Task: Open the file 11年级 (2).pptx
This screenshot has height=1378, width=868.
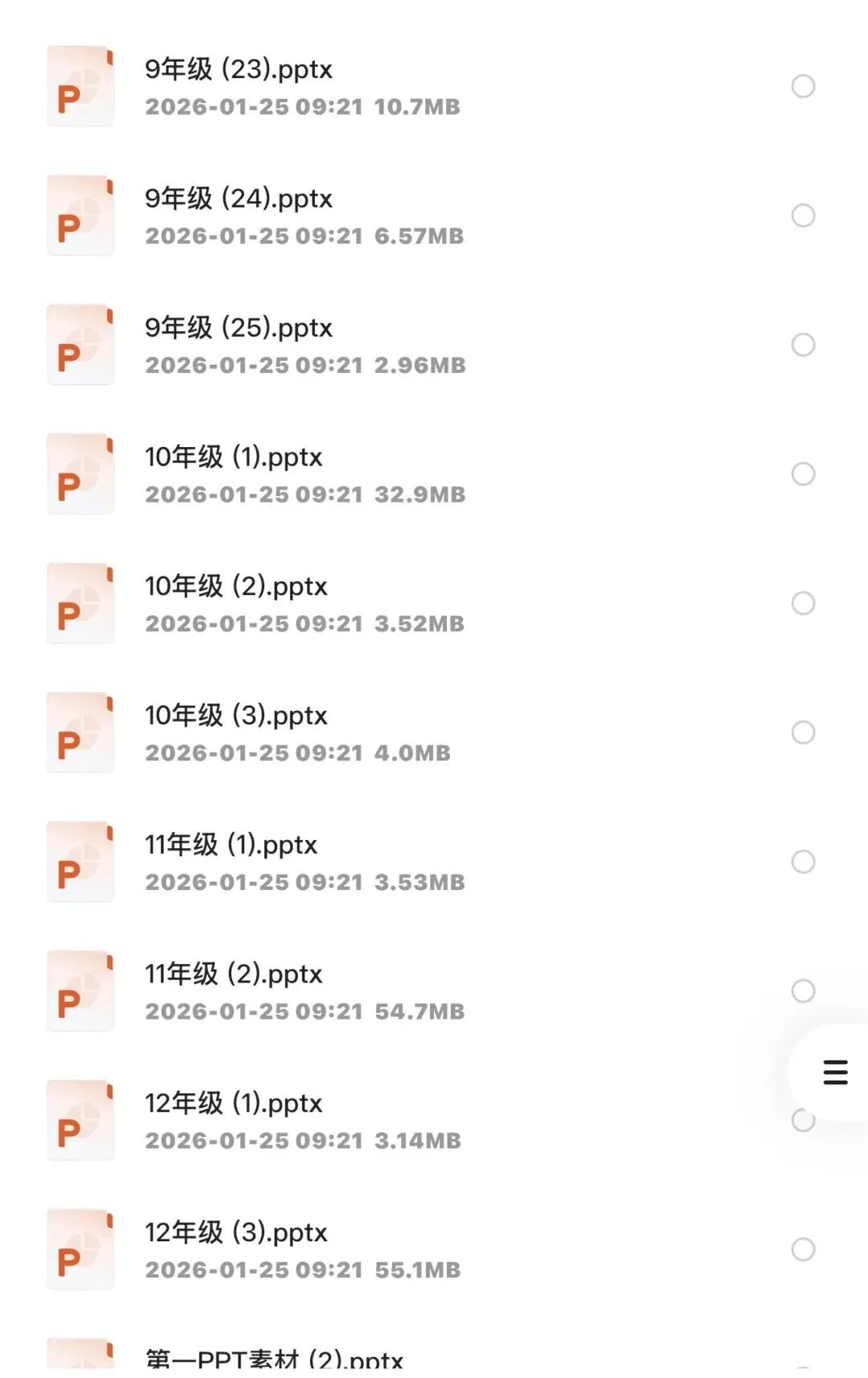Action: (234, 975)
